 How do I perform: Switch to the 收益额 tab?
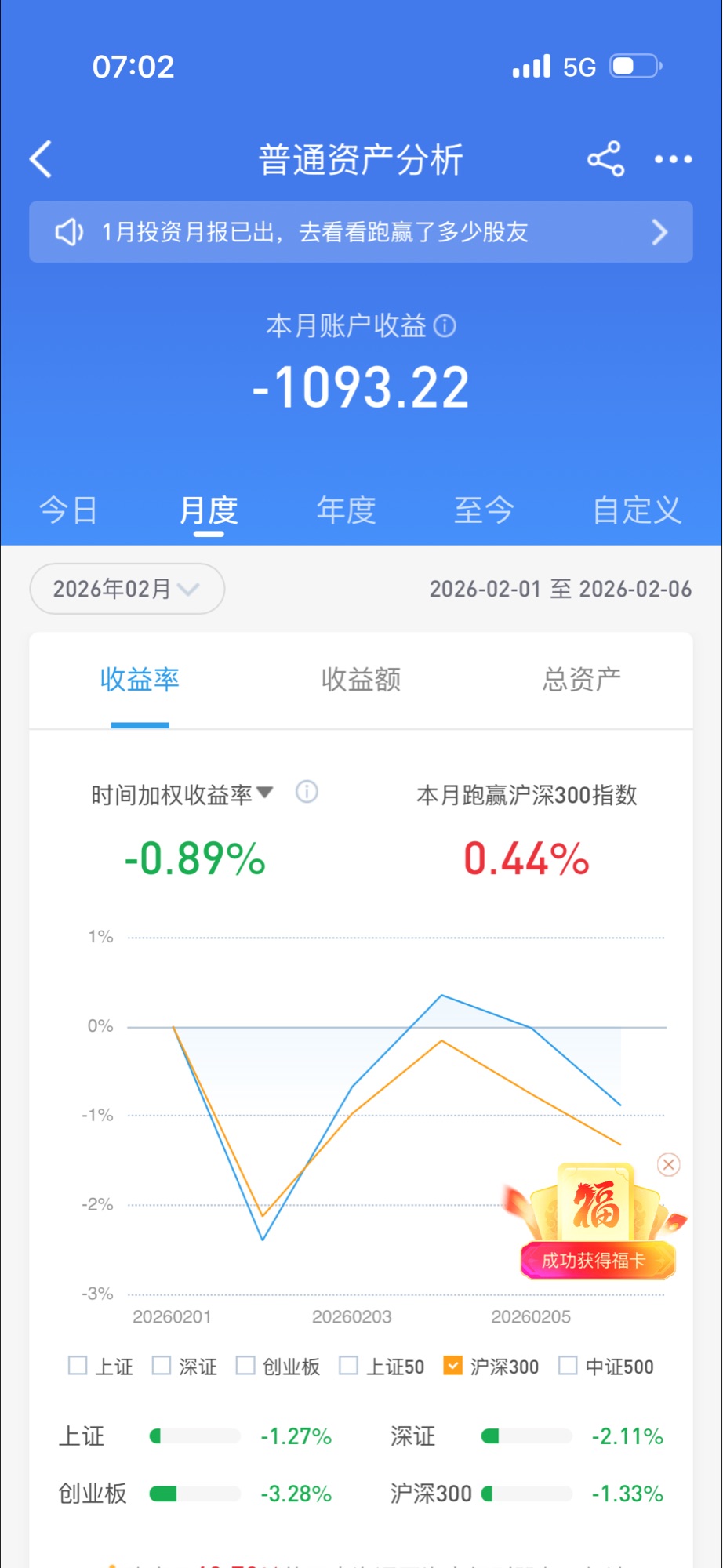click(x=361, y=679)
